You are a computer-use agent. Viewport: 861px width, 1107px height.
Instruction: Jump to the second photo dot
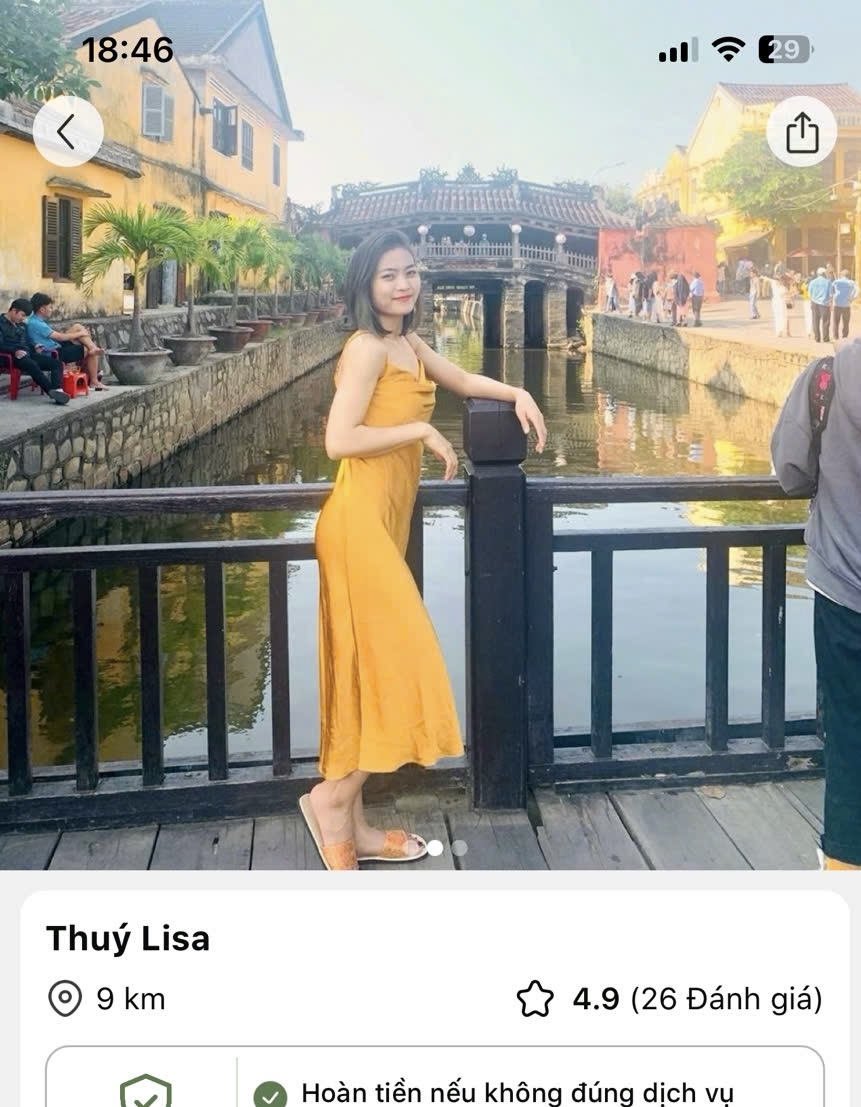[459, 847]
